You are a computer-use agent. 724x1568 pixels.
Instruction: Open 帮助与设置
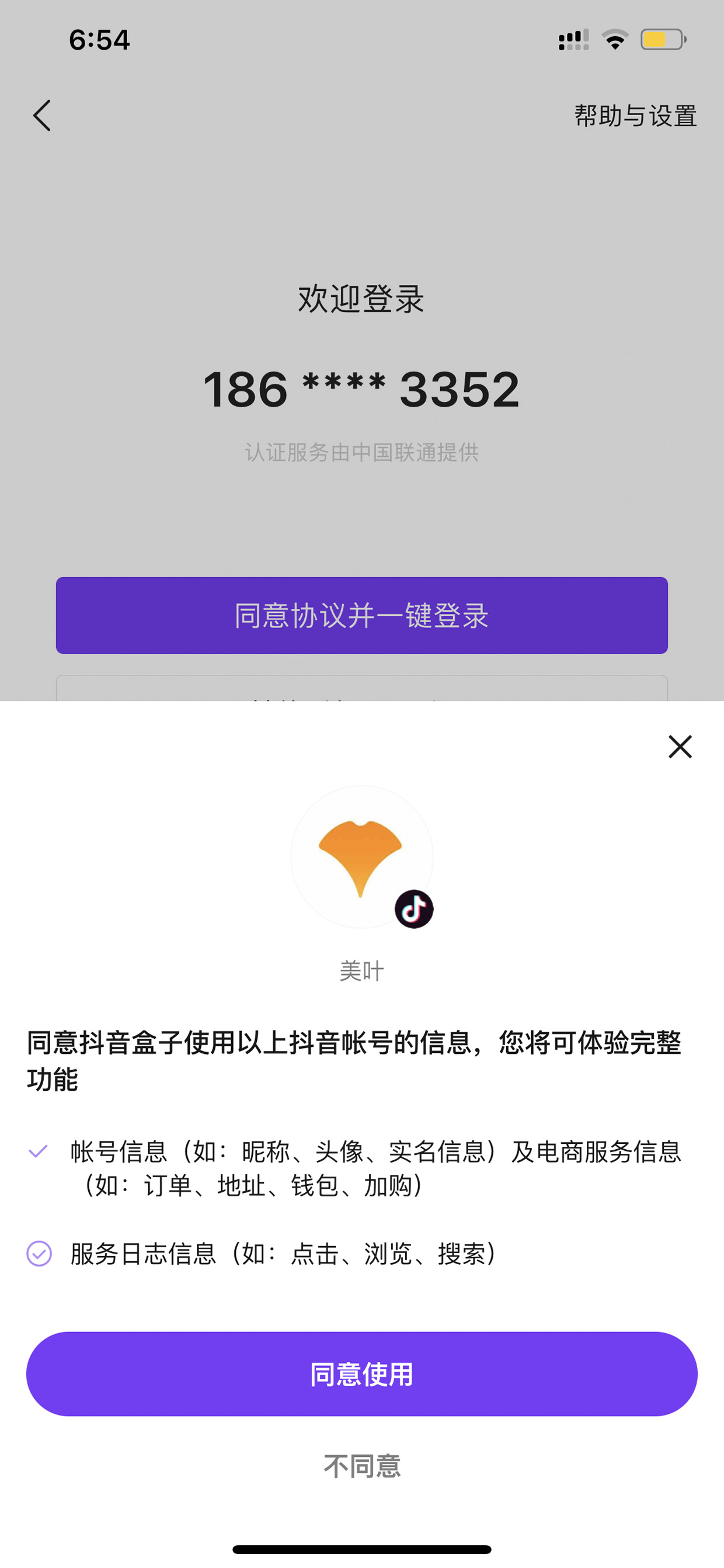(x=635, y=116)
